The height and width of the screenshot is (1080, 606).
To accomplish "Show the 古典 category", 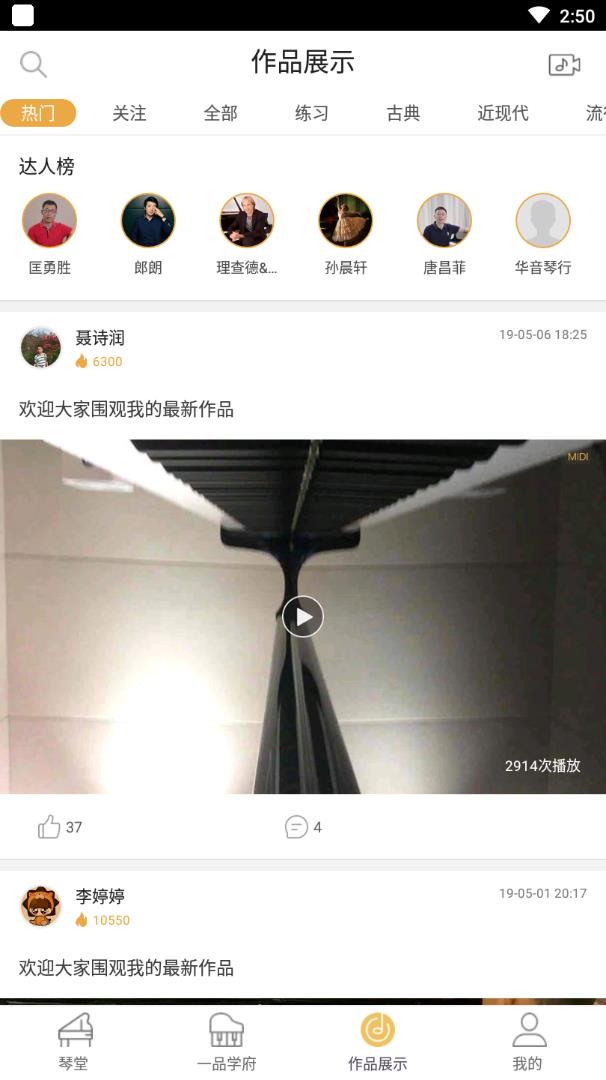I will pyautogui.click(x=403, y=113).
